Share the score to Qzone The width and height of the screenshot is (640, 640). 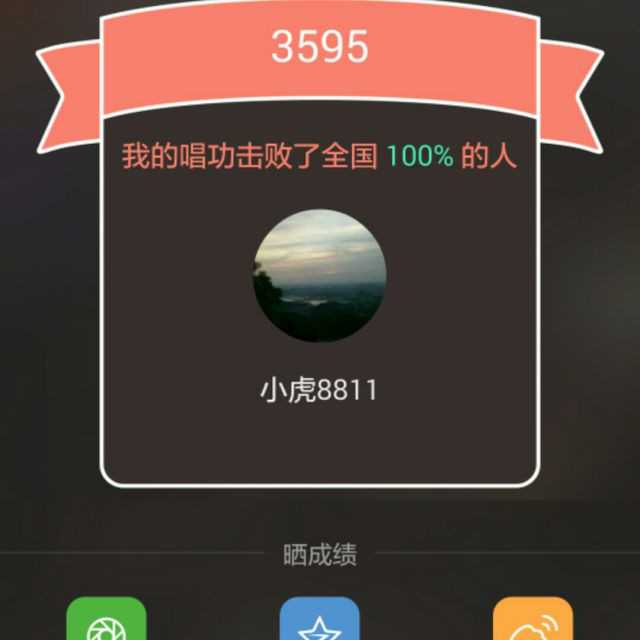coord(319,622)
